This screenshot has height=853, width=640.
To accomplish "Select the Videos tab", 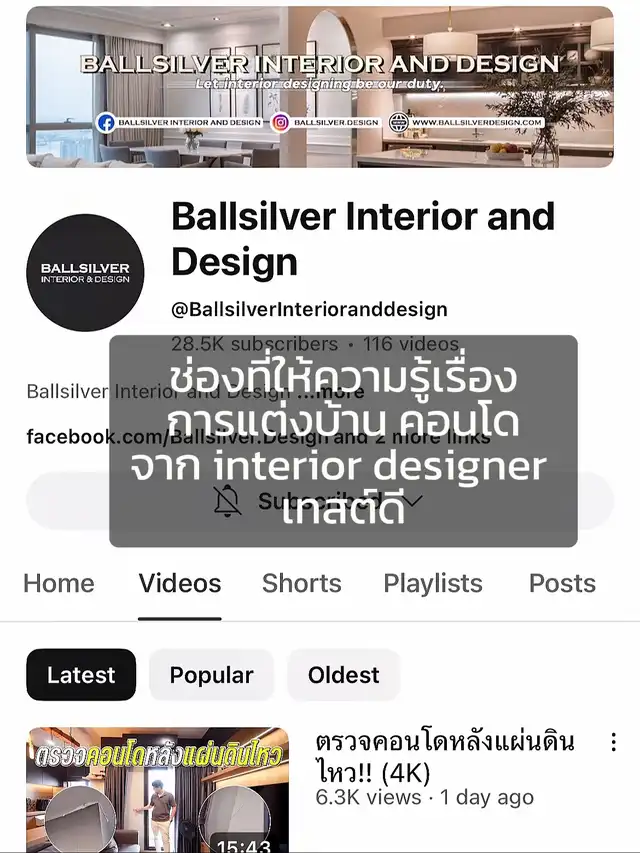I will pyautogui.click(x=180, y=584).
